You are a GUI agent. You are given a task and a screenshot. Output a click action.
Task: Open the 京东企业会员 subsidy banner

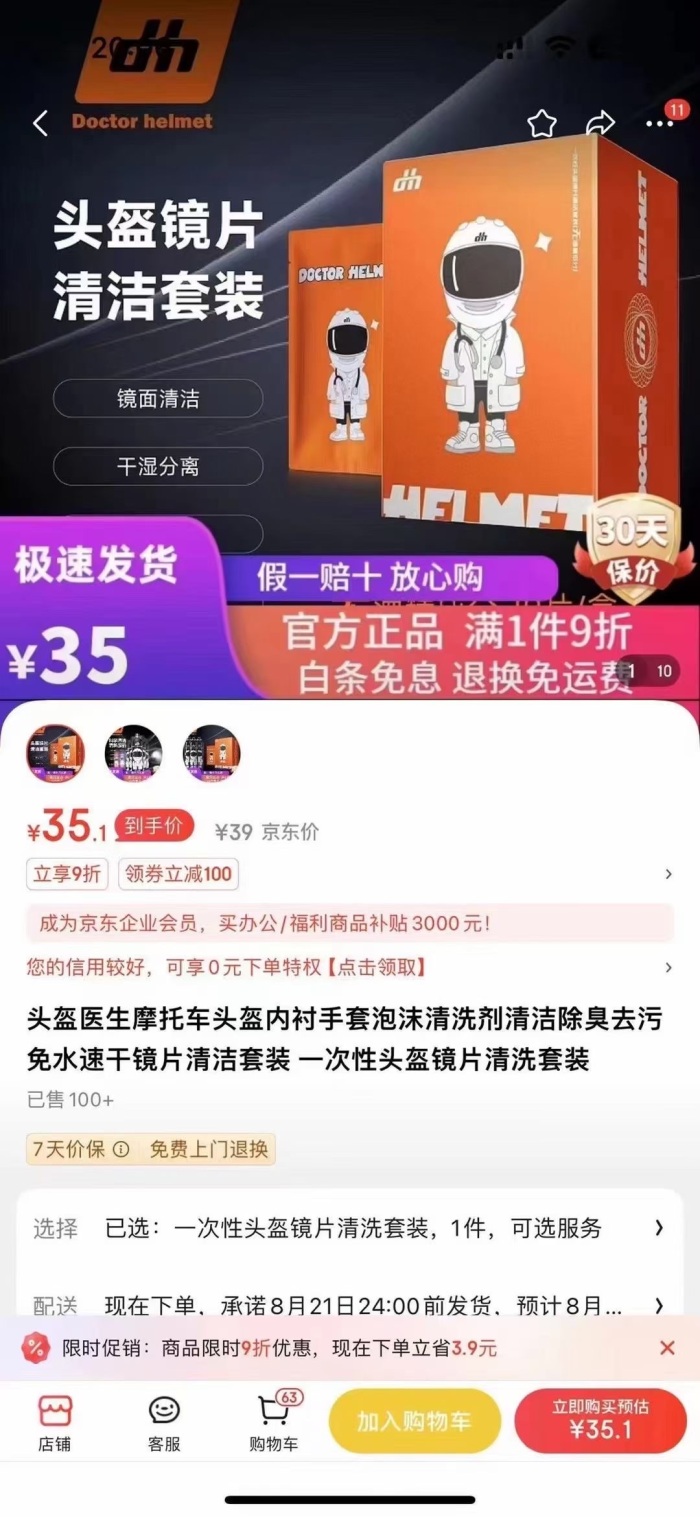point(350,923)
